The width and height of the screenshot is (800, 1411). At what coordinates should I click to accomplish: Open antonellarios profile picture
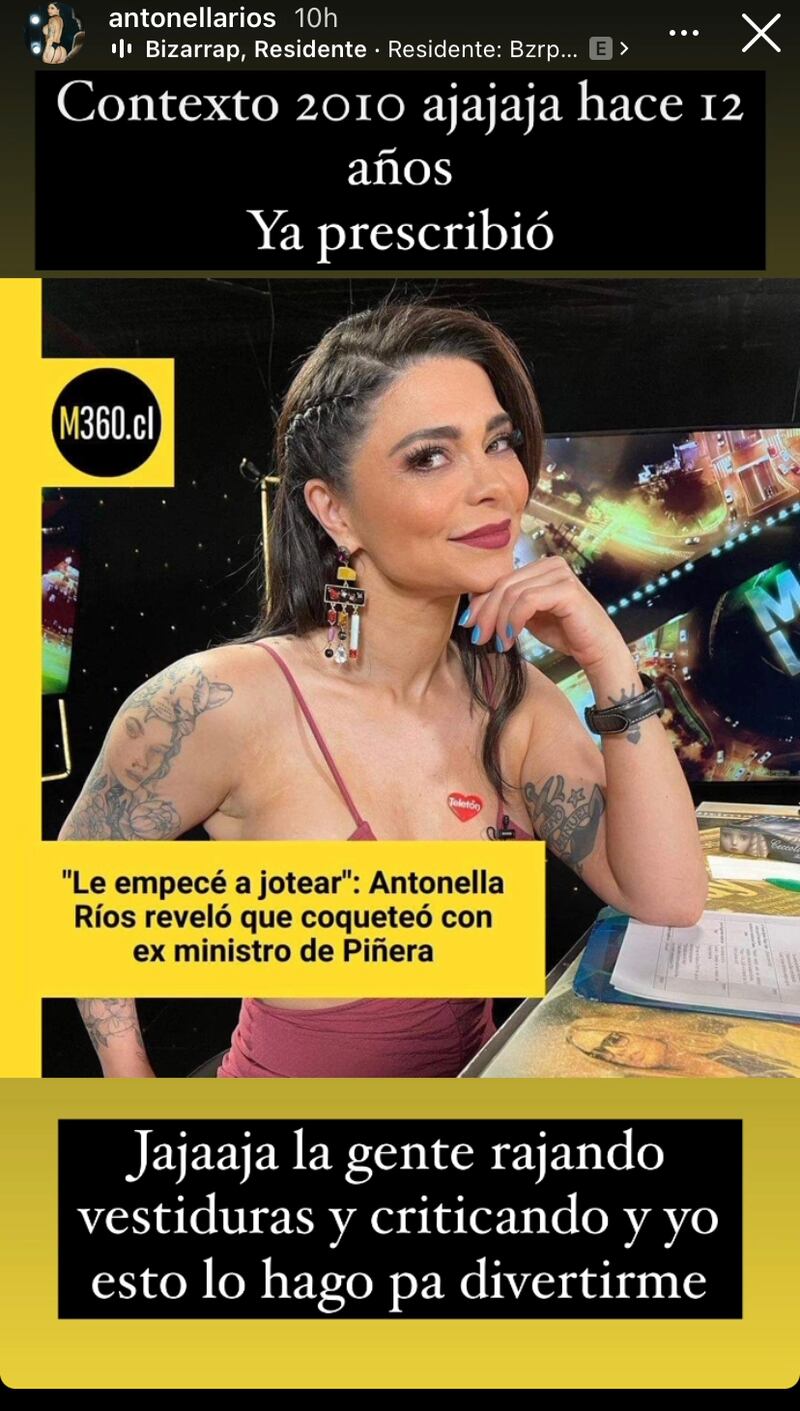click(x=54, y=33)
